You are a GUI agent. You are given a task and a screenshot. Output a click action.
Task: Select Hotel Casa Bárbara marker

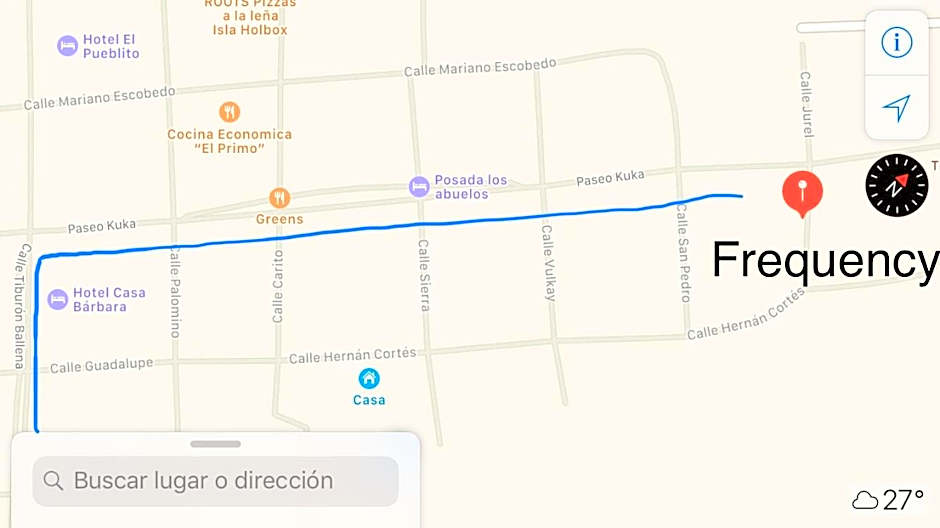[x=59, y=299]
